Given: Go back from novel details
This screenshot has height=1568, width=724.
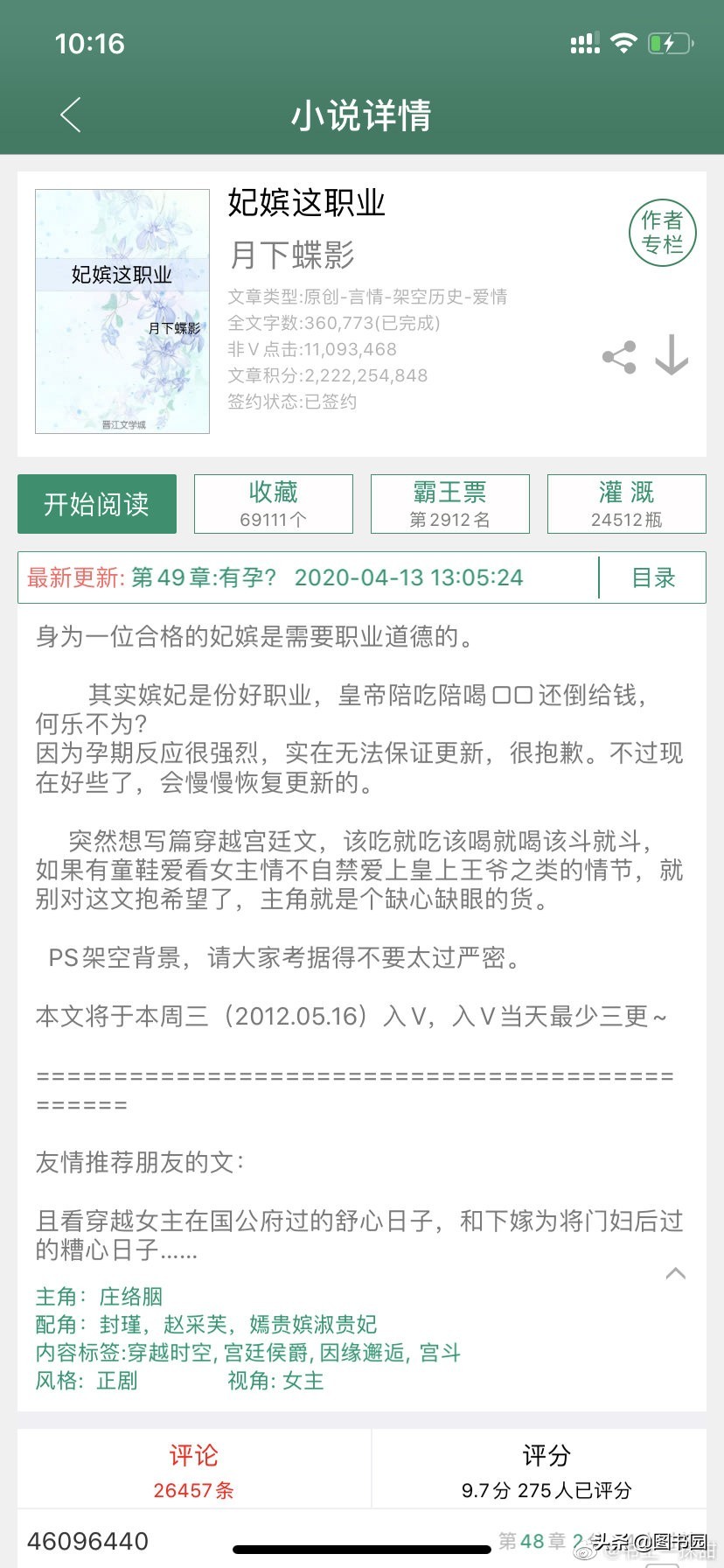Looking at the screenshot, I should [x=71, y=115].
